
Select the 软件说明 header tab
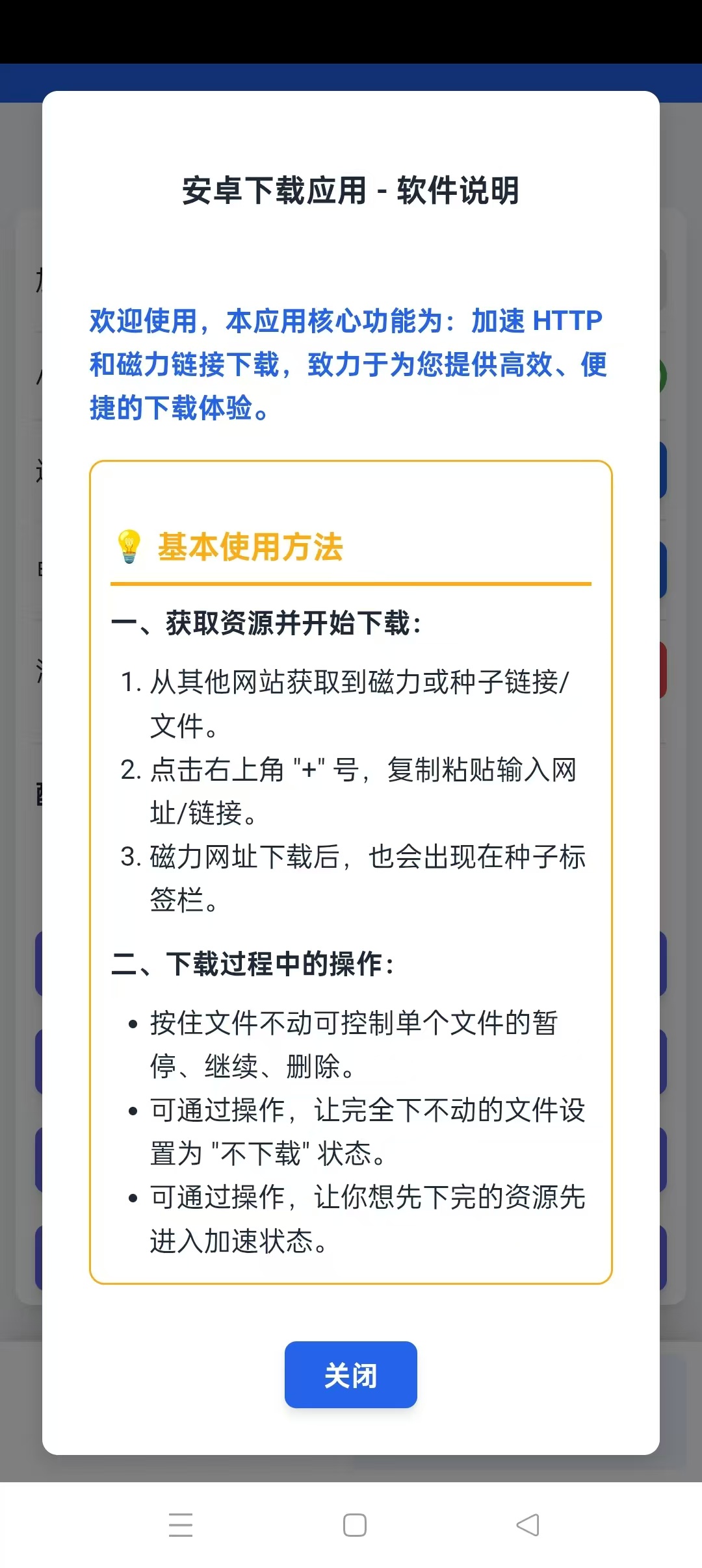click(x=457, y=189)
